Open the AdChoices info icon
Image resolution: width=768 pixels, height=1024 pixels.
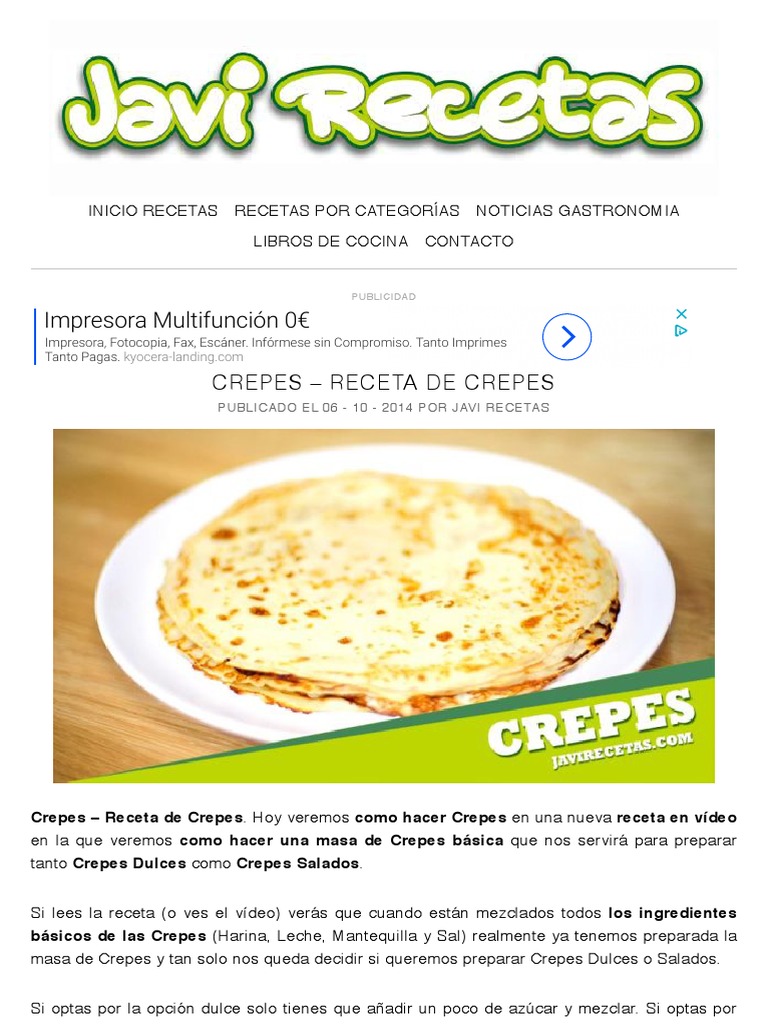point(681,330)
